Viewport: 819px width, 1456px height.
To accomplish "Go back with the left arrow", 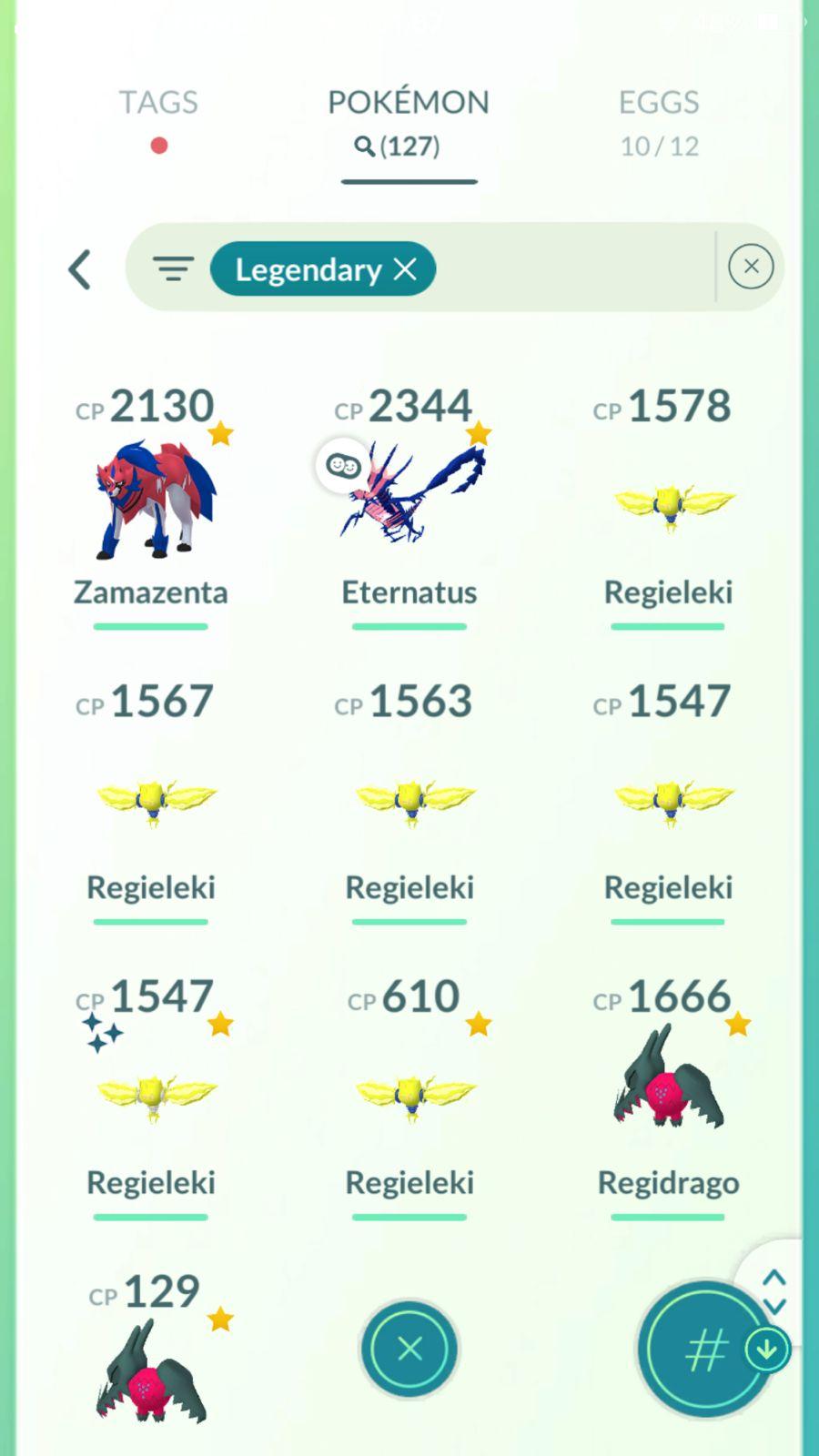I will tap(80, 269).
